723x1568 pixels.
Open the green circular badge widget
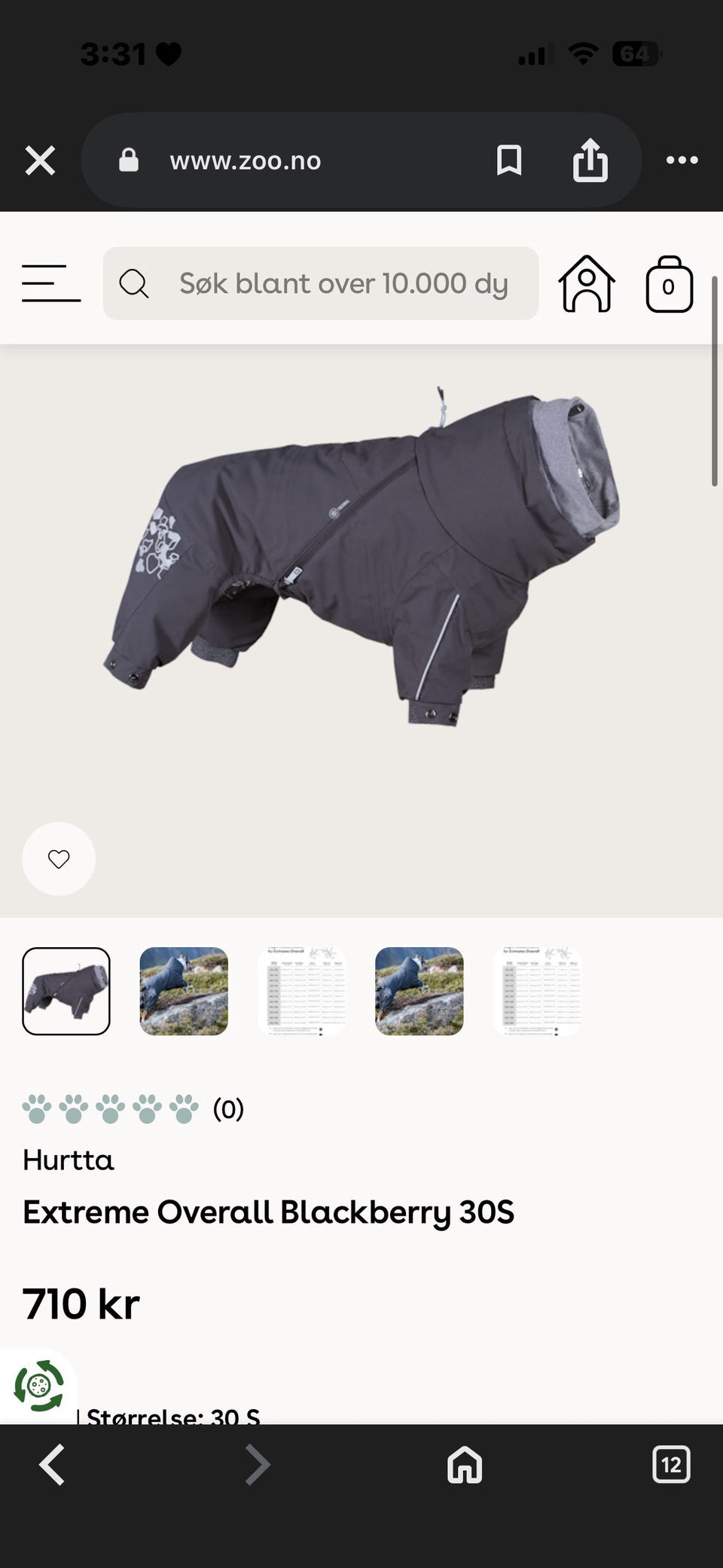pos(38,1385)
